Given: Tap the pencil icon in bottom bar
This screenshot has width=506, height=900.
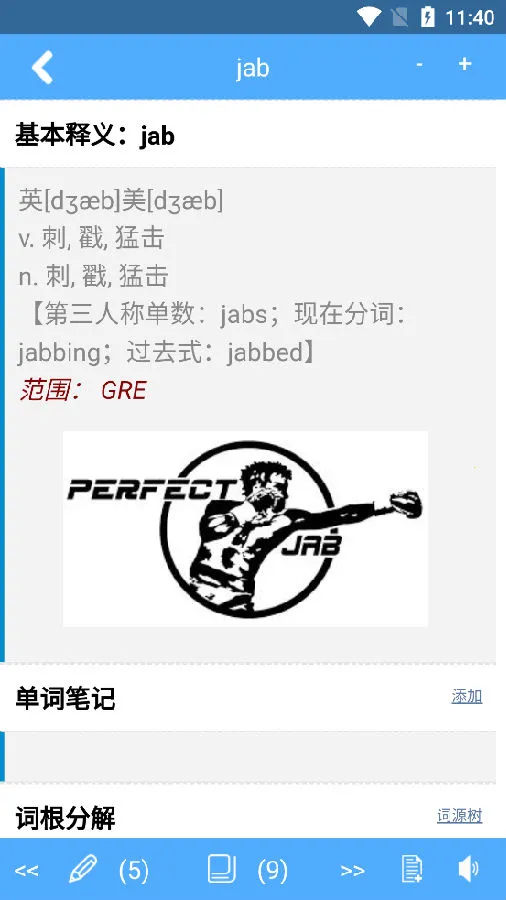Looking at the screenshot, I should coord(83,868).
